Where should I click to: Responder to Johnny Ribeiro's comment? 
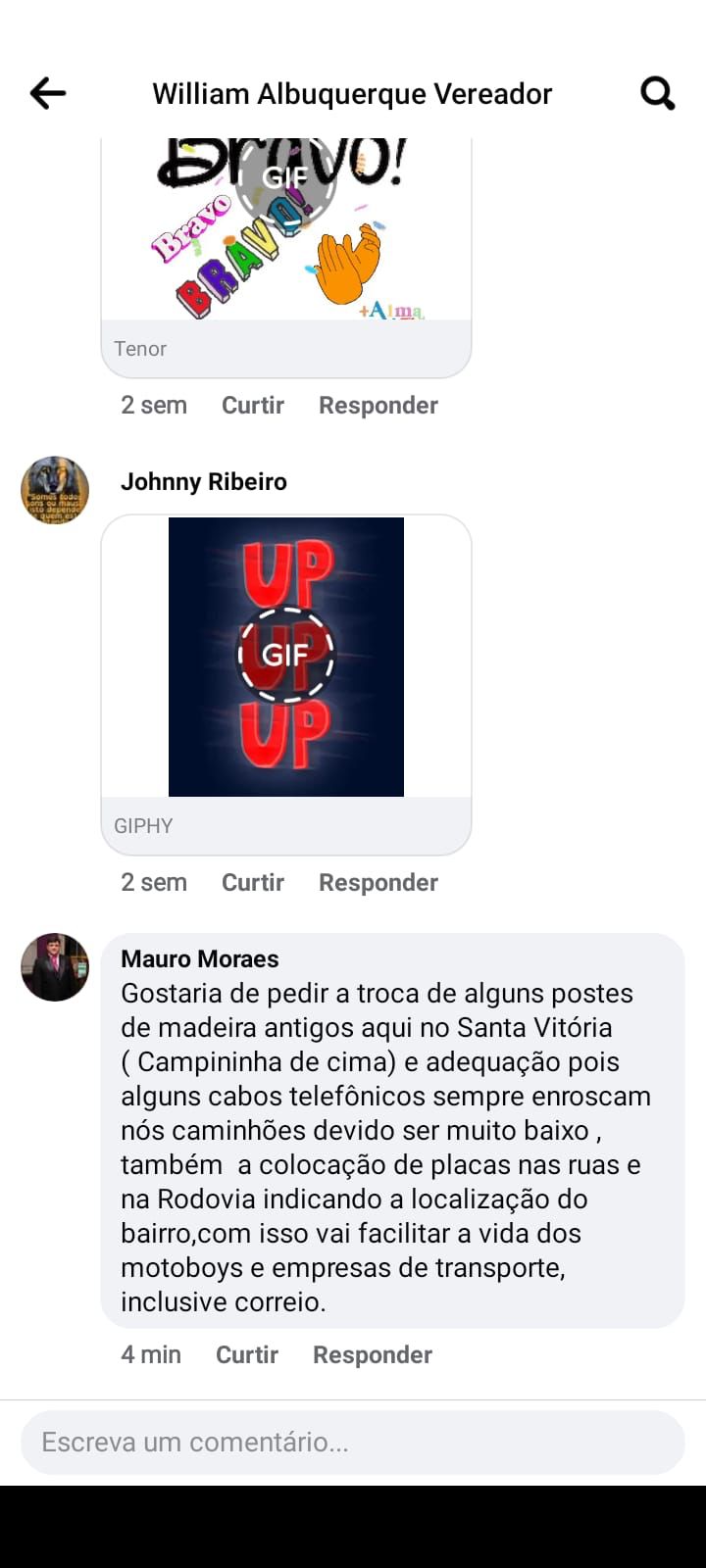coord(378,883)
